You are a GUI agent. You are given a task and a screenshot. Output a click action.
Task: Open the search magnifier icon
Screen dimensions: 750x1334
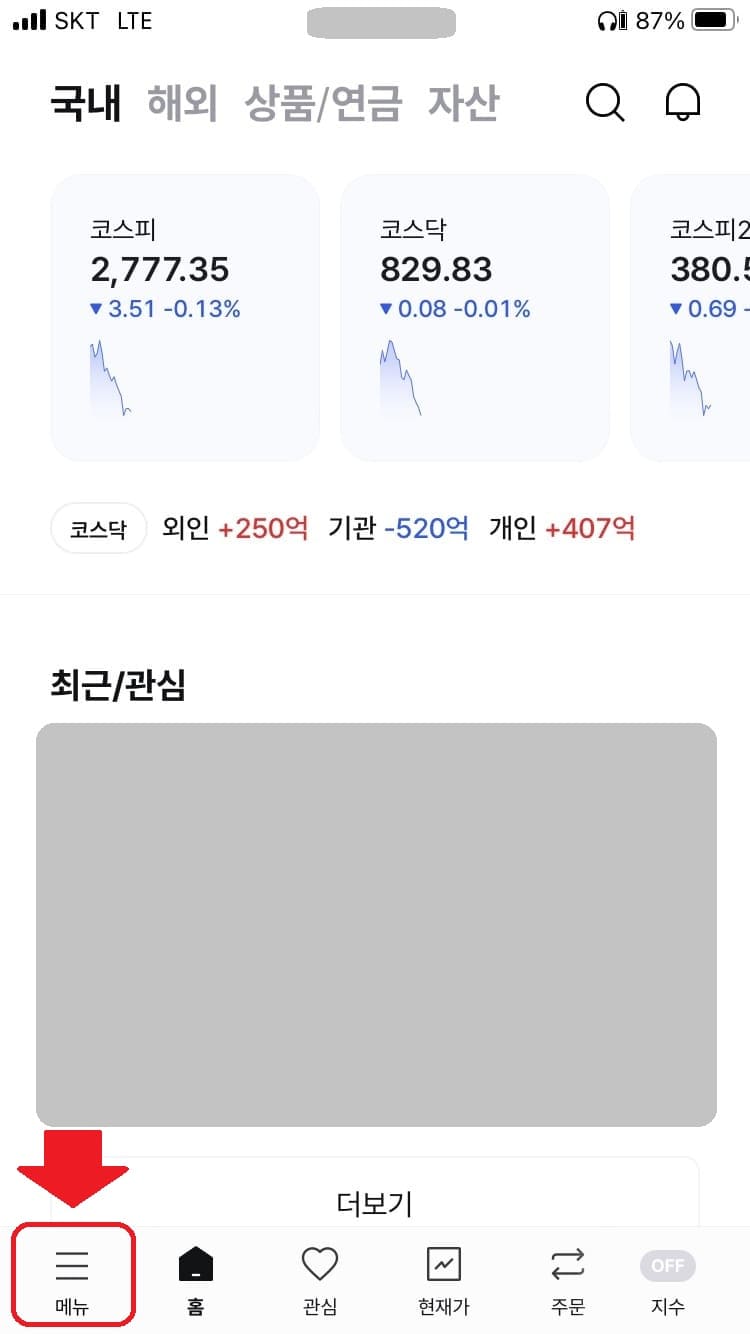[x=605, y=102]
